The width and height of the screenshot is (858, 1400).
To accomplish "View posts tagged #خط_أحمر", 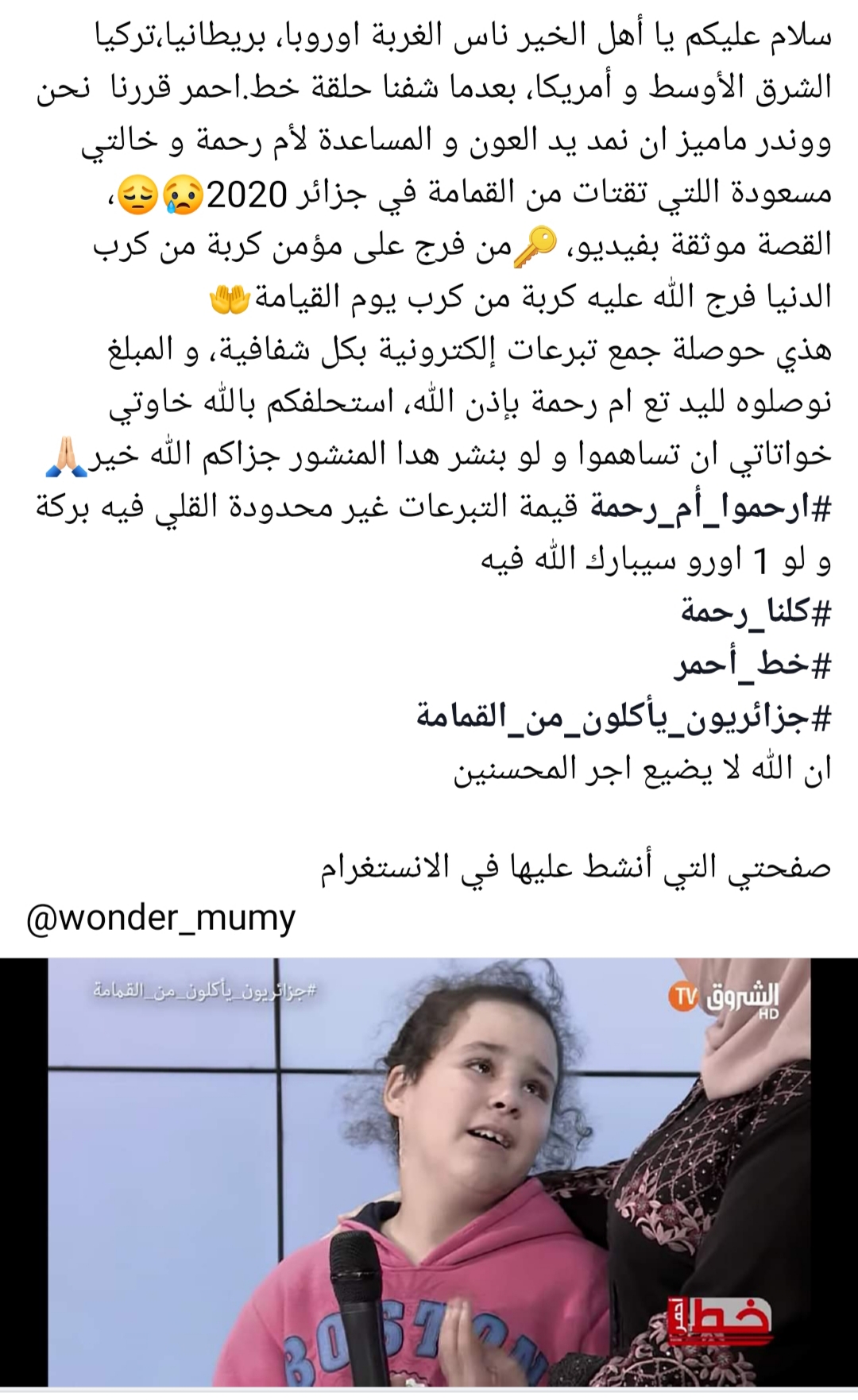I will [x=752, y=665].
